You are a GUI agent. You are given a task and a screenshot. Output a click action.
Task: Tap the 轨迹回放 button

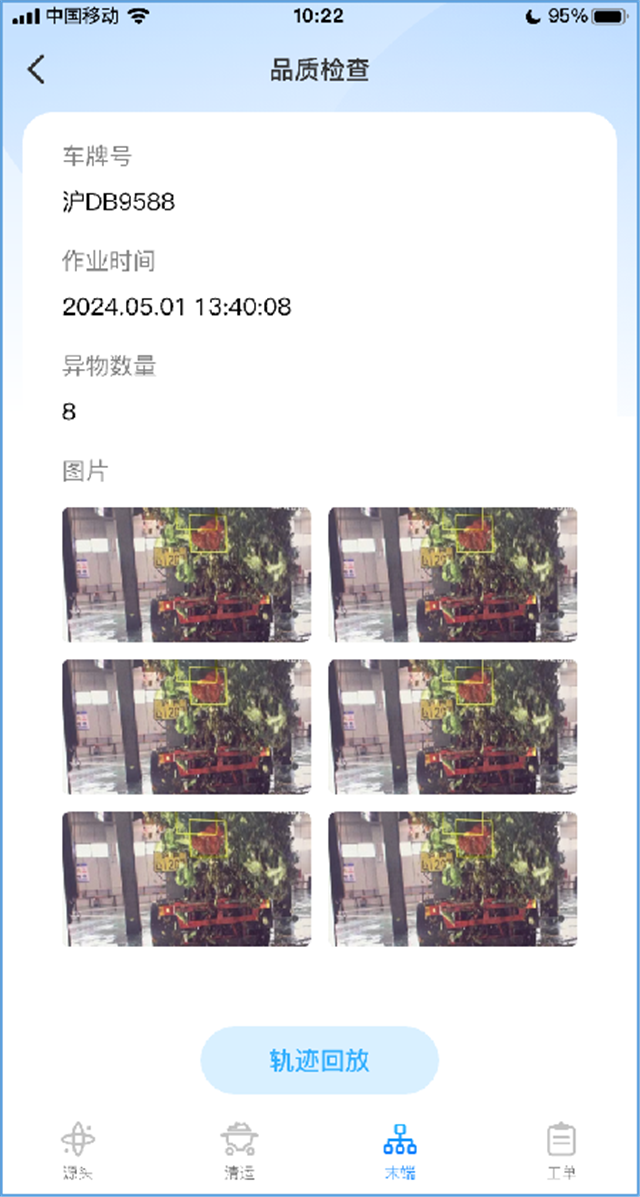320,1060
